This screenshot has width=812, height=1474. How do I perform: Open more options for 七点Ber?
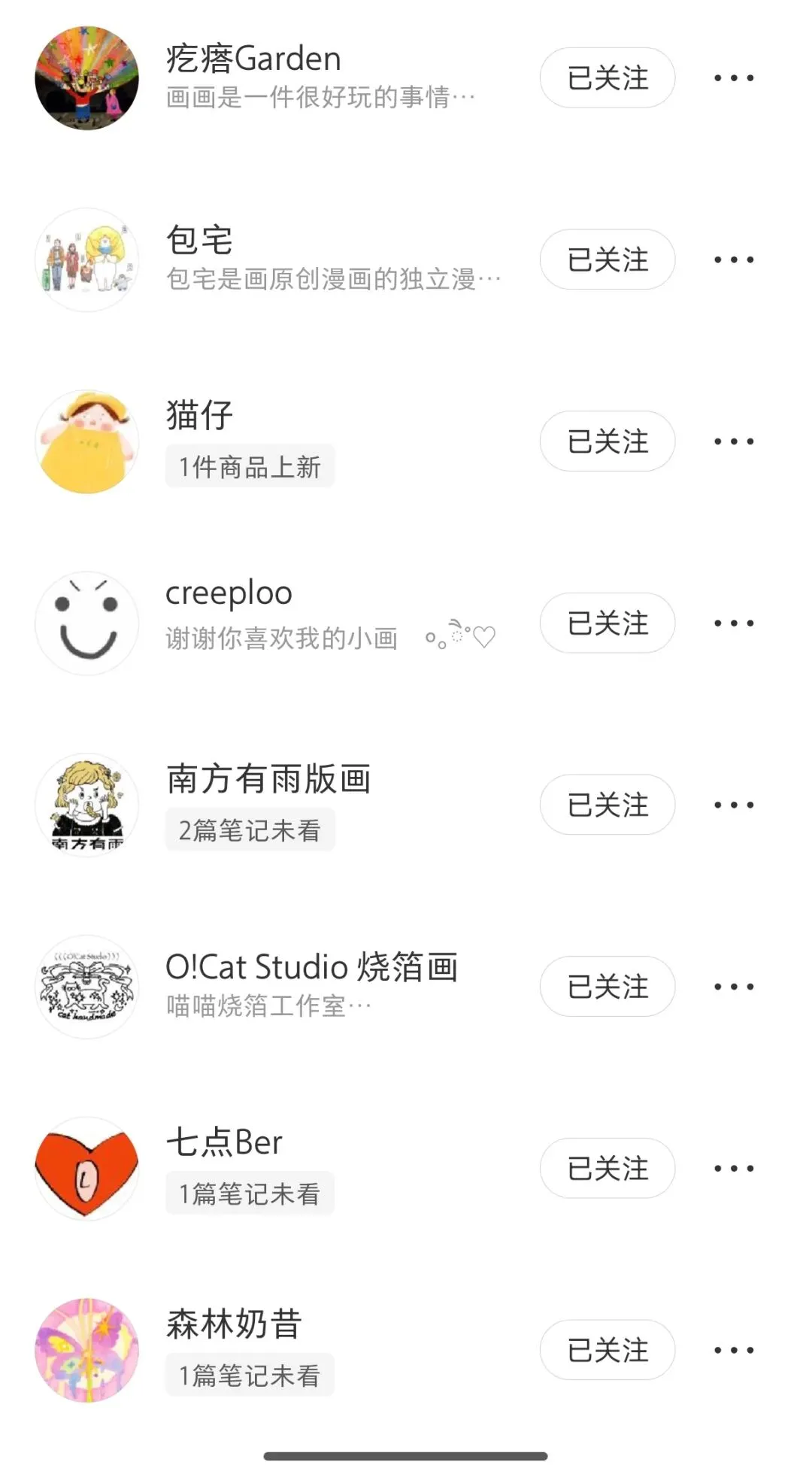(x=733, y=1169)
